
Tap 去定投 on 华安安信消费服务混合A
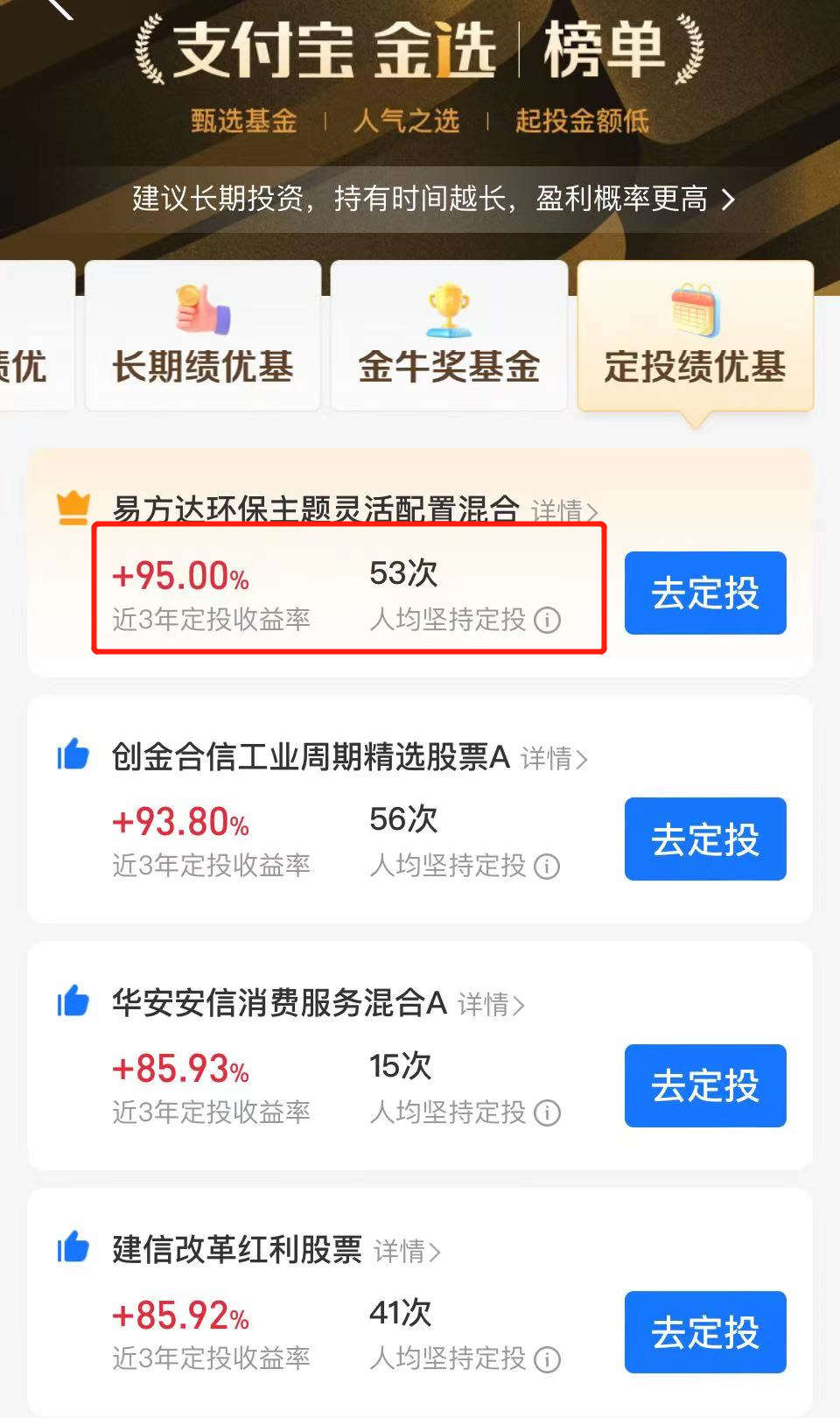pyautogui.click(x=705, y=1086)
